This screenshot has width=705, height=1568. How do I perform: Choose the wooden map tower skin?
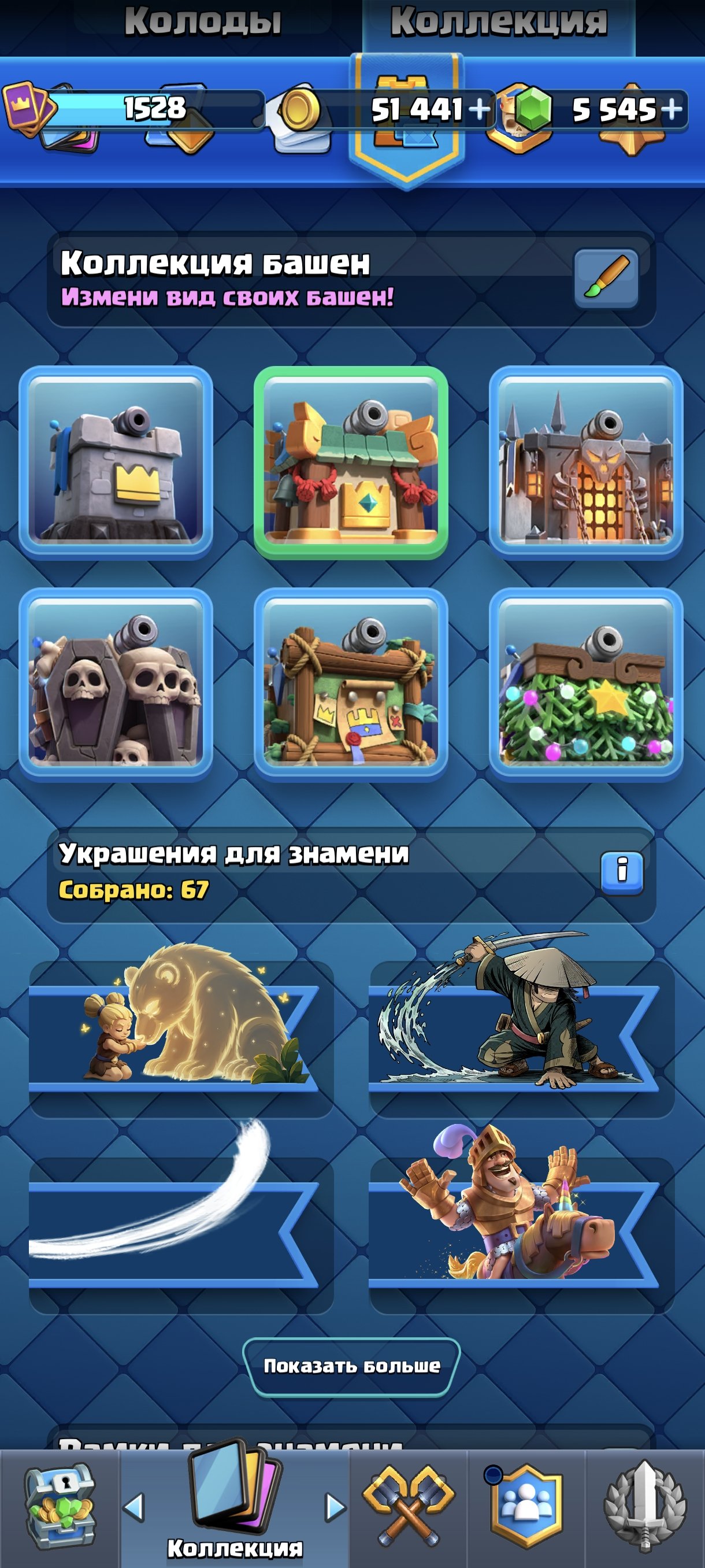pos(351,683)
